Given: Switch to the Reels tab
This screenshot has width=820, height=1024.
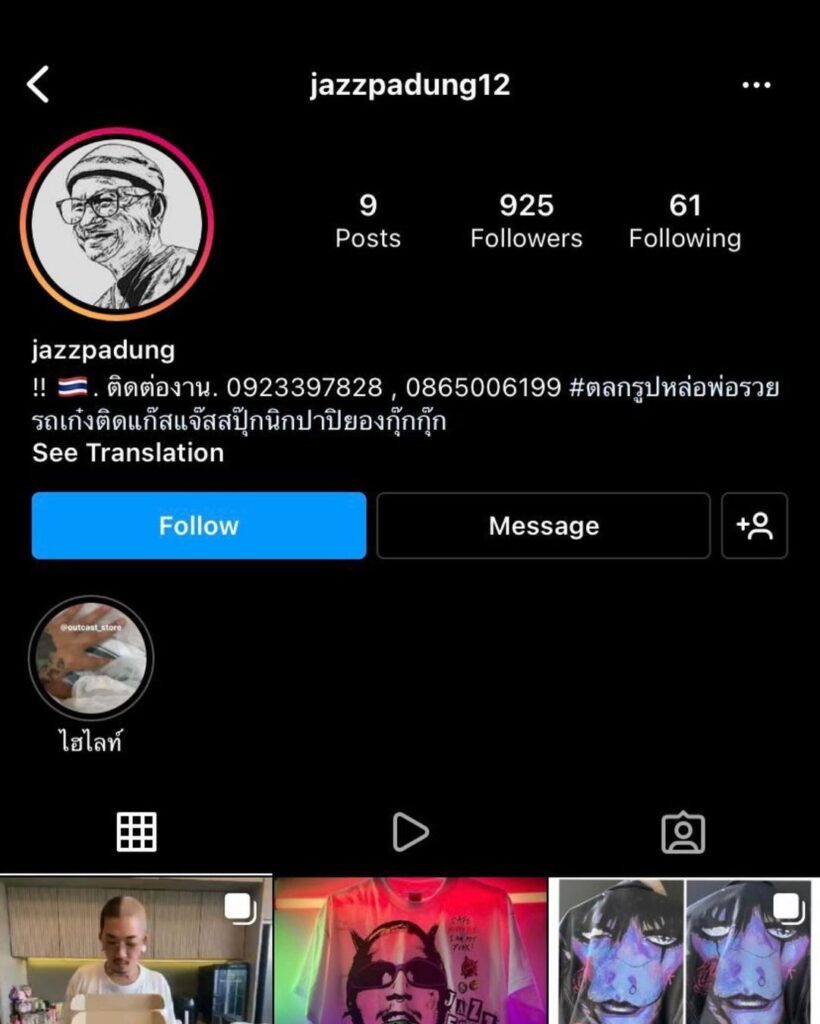Looking at the screenshot, I should (410, 831).
